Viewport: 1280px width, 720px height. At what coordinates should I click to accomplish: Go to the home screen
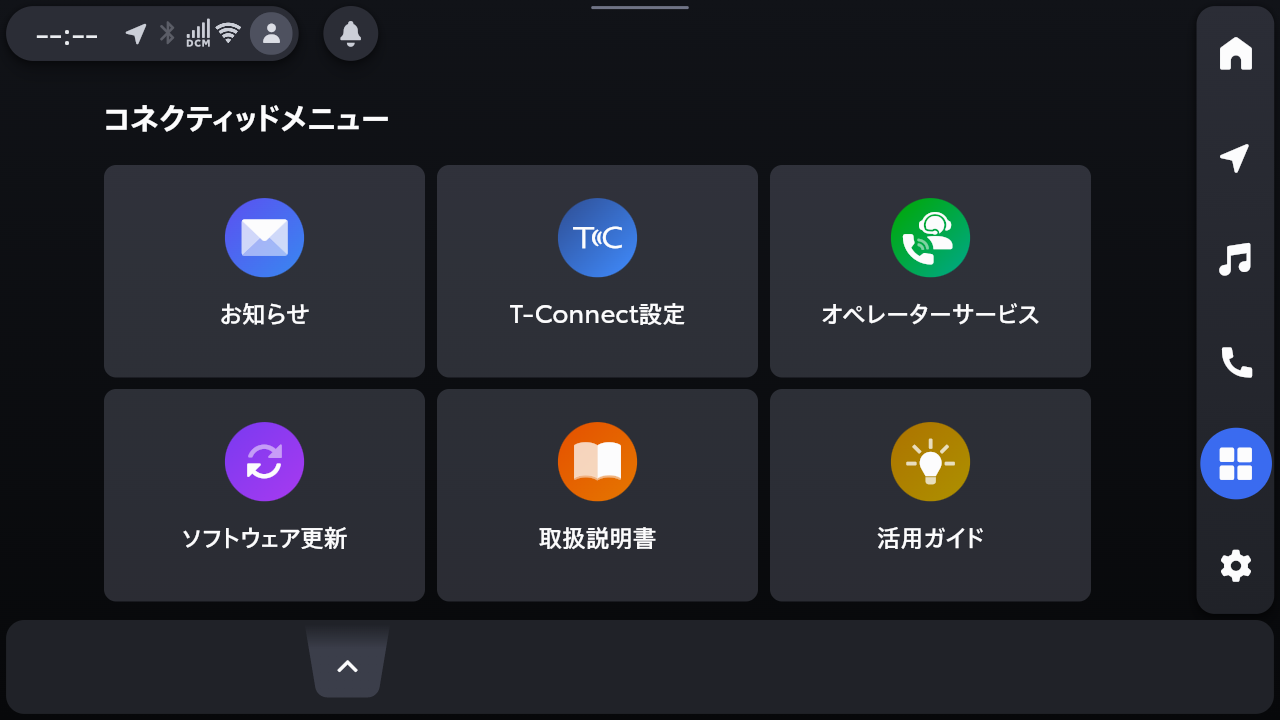[1236, 53]
